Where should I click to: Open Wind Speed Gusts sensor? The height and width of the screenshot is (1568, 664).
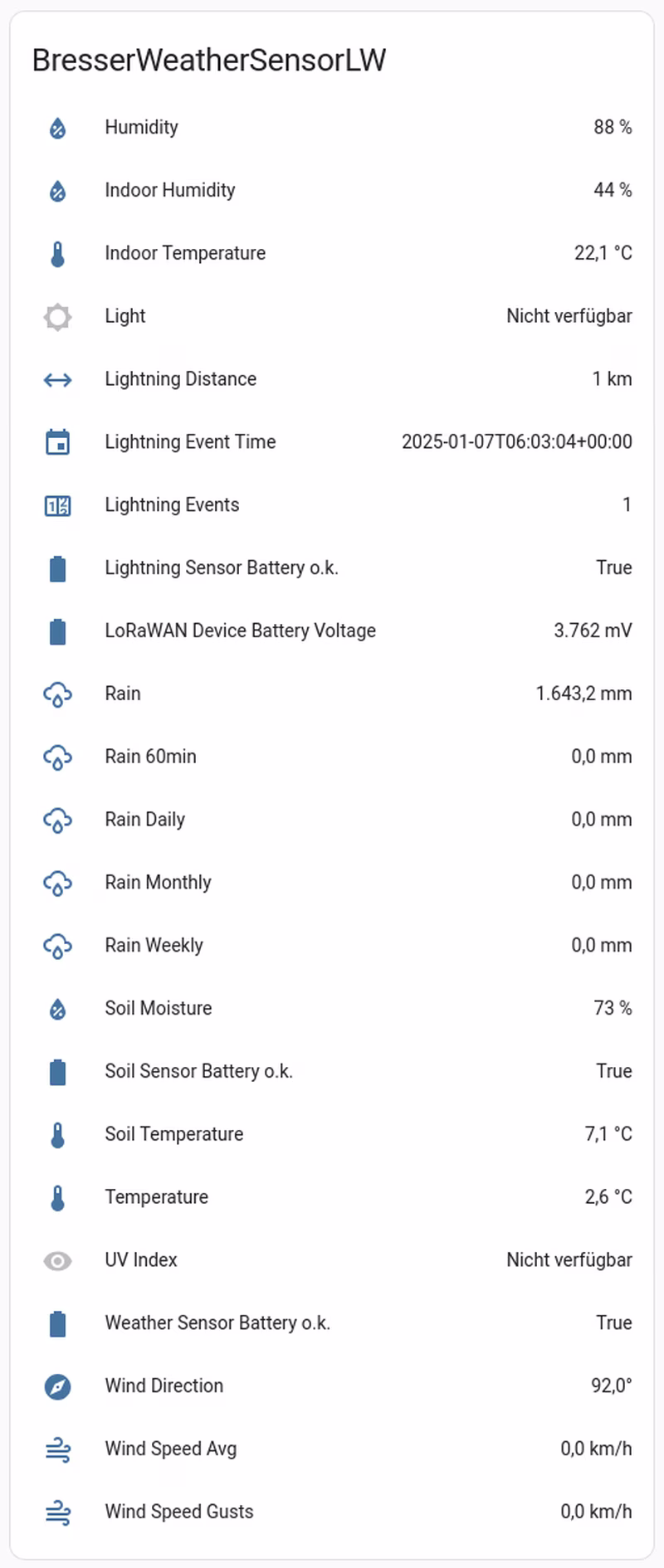(x=178, y=1512)
